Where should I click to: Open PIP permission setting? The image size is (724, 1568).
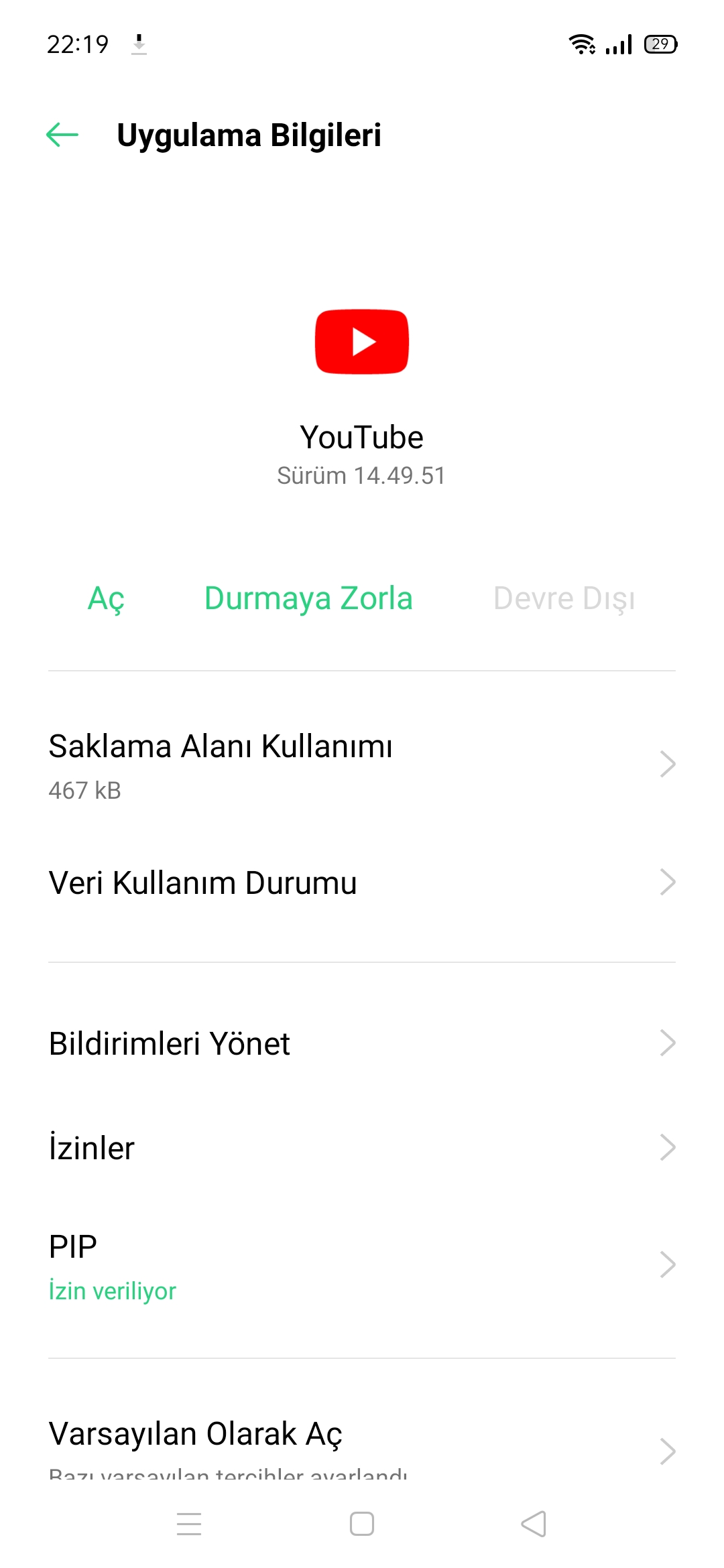point(362,1265)
